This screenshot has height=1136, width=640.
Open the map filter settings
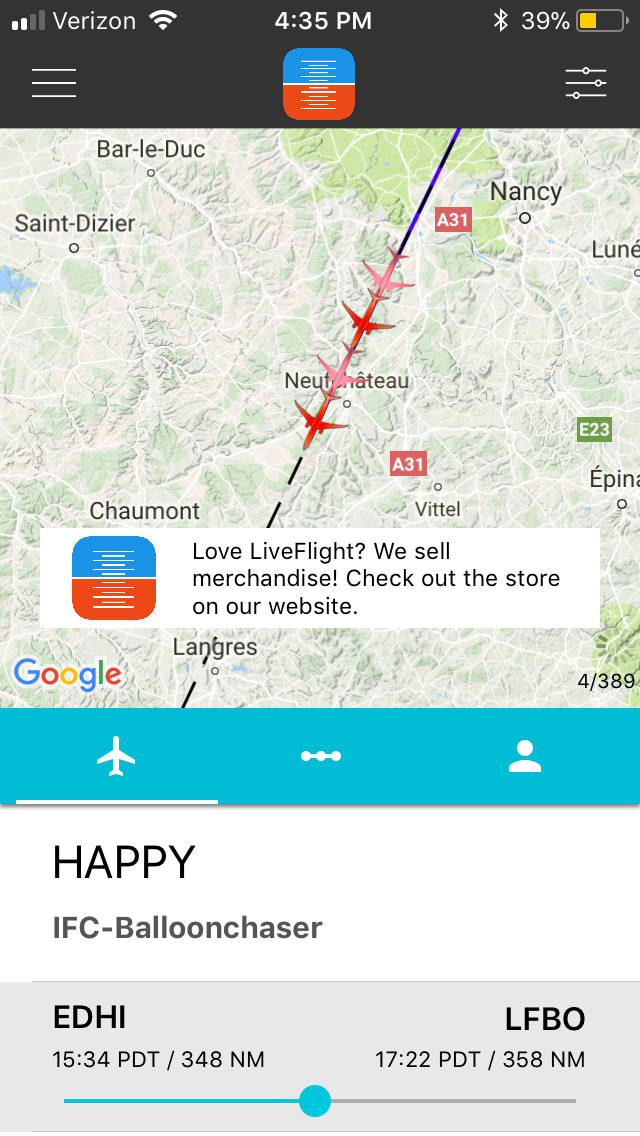point(585,83)
